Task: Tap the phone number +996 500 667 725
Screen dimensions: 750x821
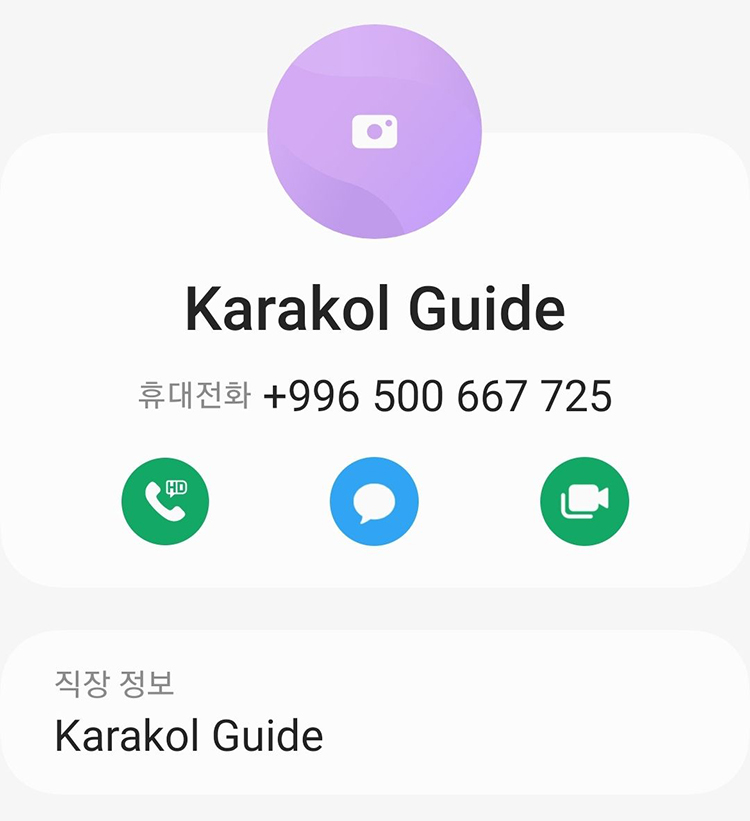Action: click(437, 397)
